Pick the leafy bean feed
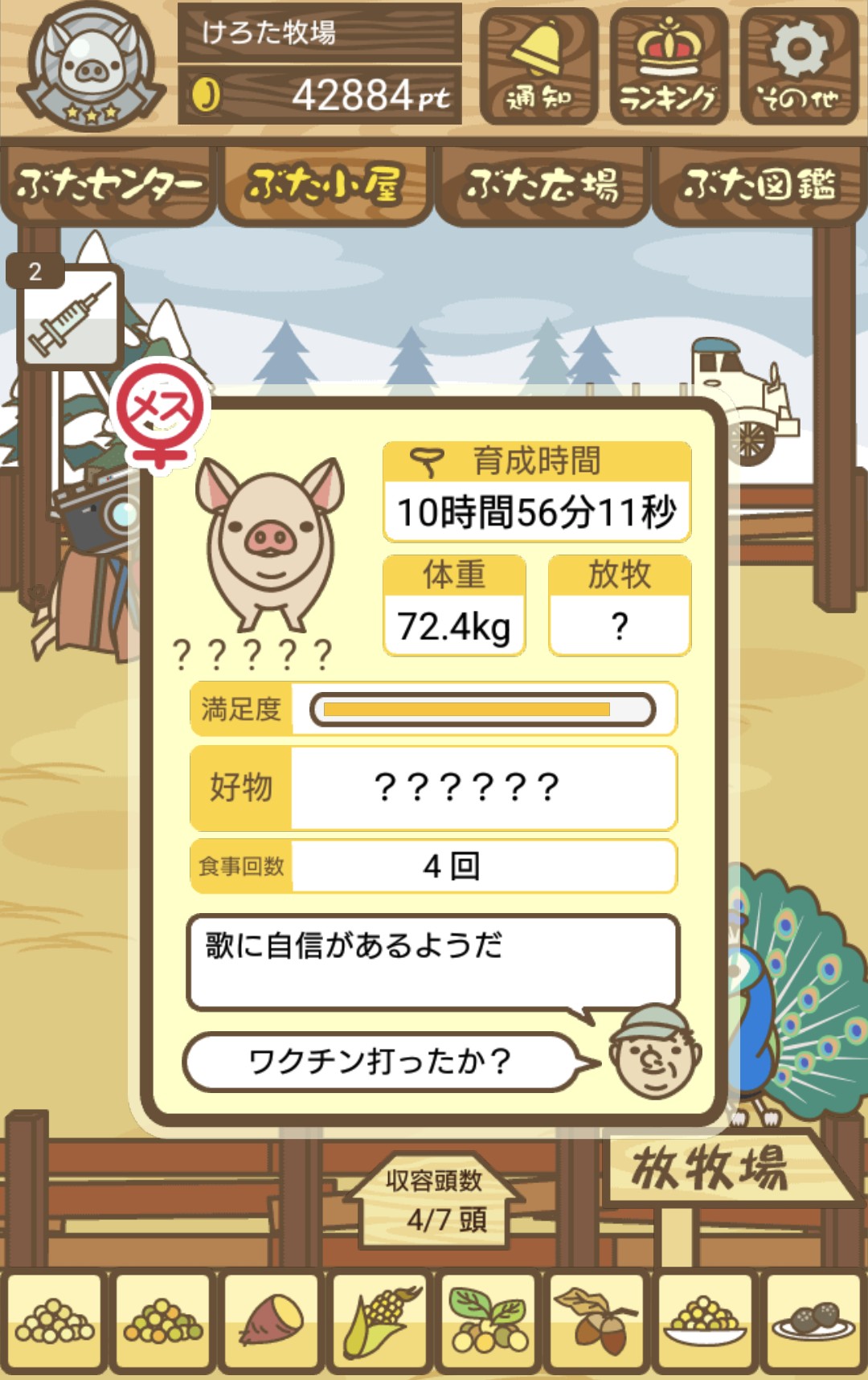868x1380 pixels. tap(489, 1321)
